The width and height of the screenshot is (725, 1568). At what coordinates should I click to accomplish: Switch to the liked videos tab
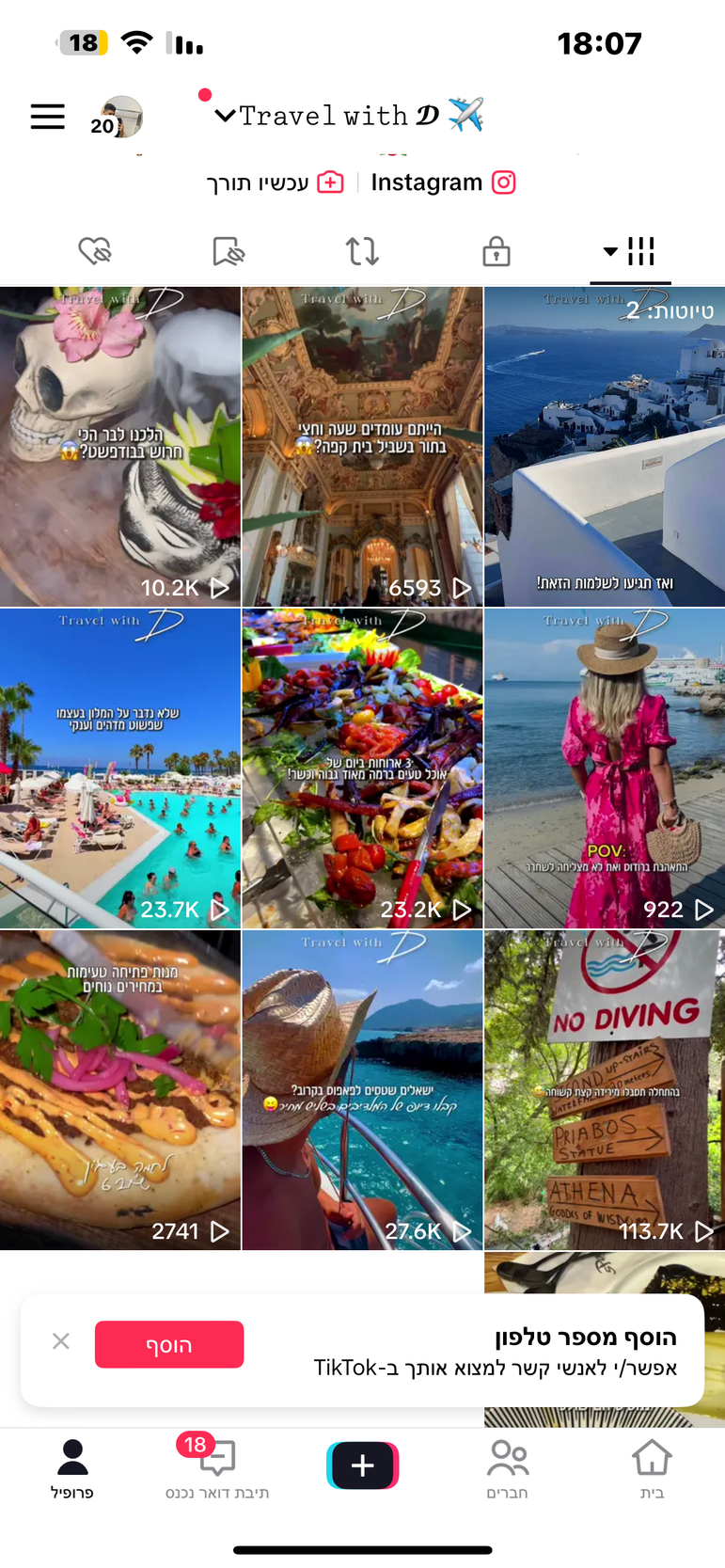click(95, 251)
